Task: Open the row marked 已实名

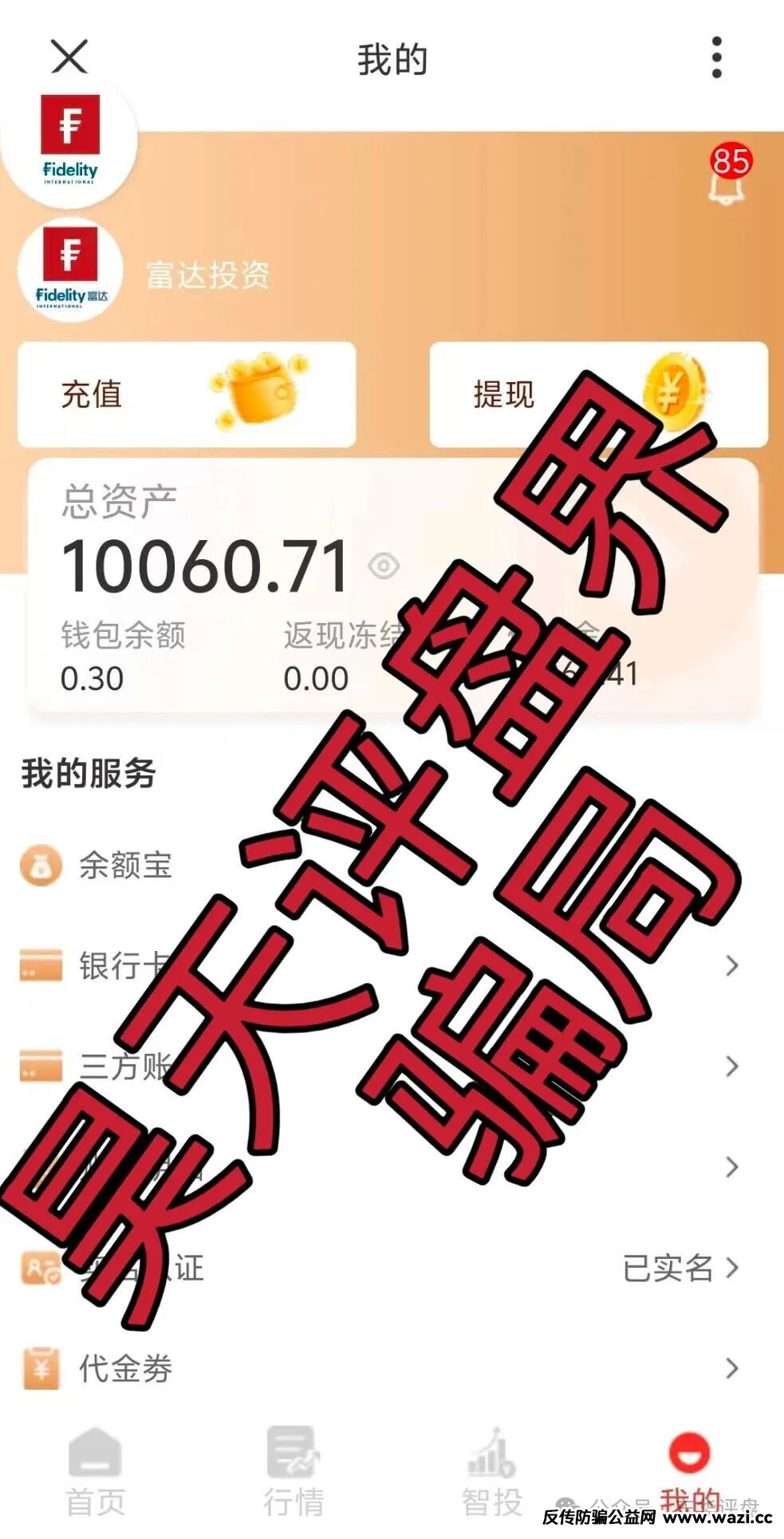Action: coord(678,1268)
